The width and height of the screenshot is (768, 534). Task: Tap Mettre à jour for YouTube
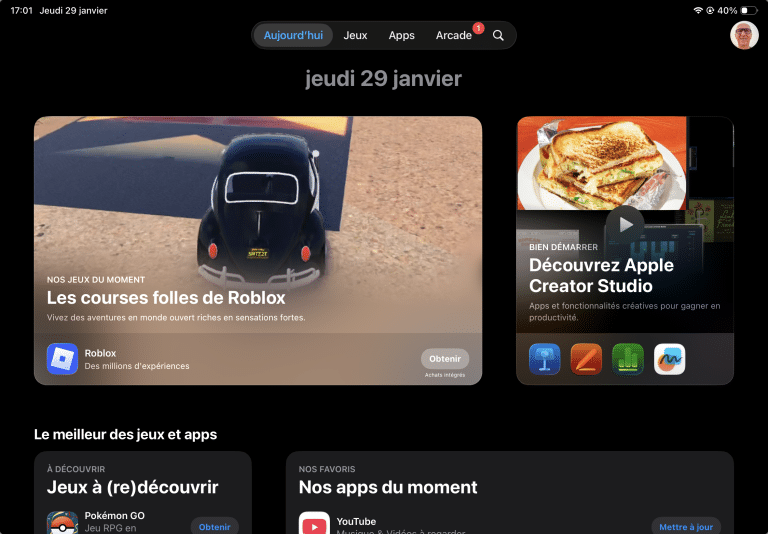(686, 527)
